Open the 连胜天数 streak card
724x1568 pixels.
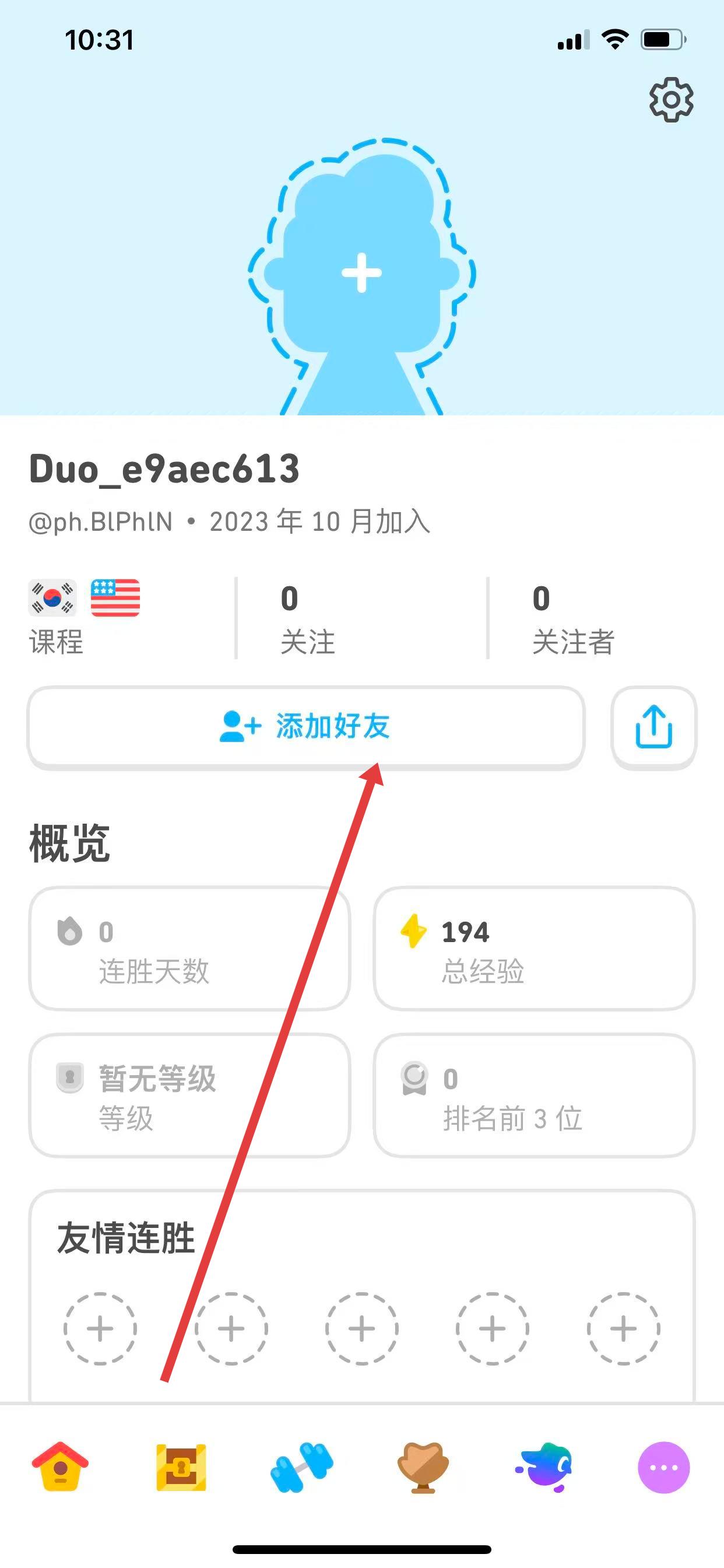189,949
